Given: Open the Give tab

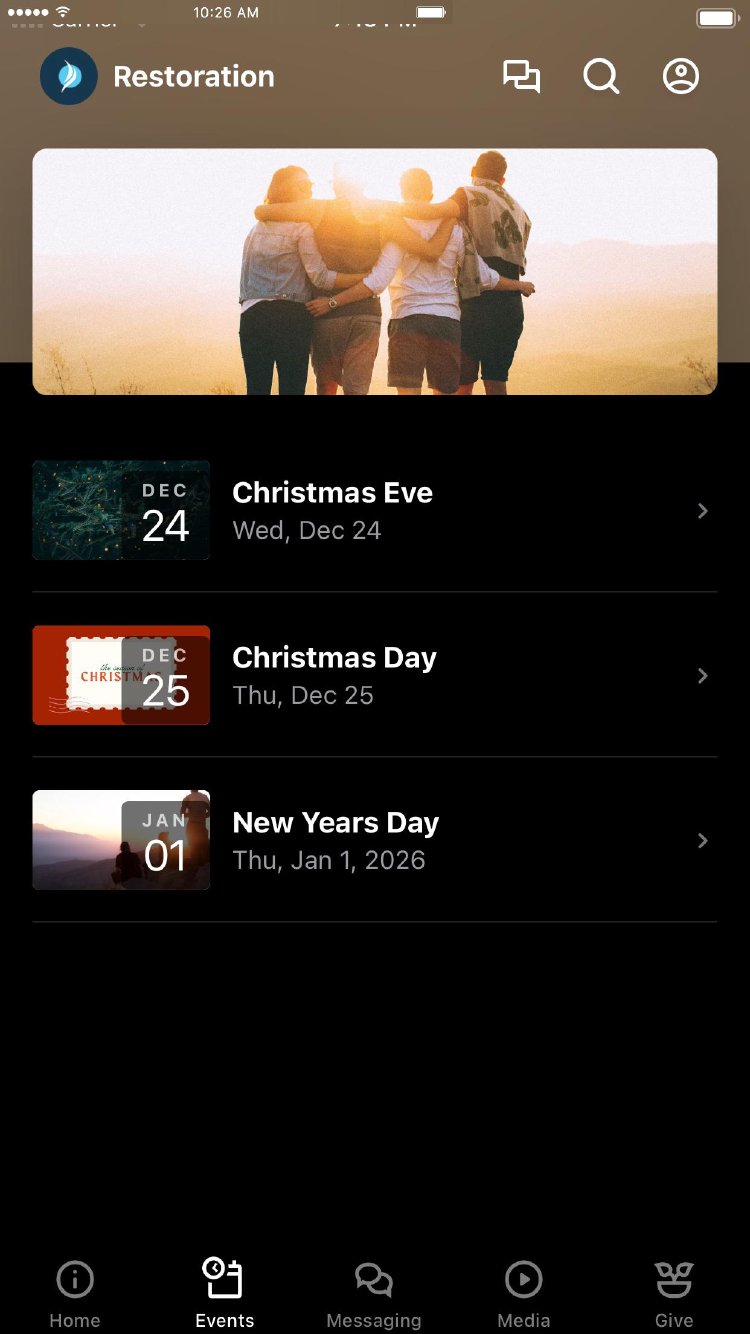Looking at the screenshot, I should pyautogui.click(x=674, y=1293).
